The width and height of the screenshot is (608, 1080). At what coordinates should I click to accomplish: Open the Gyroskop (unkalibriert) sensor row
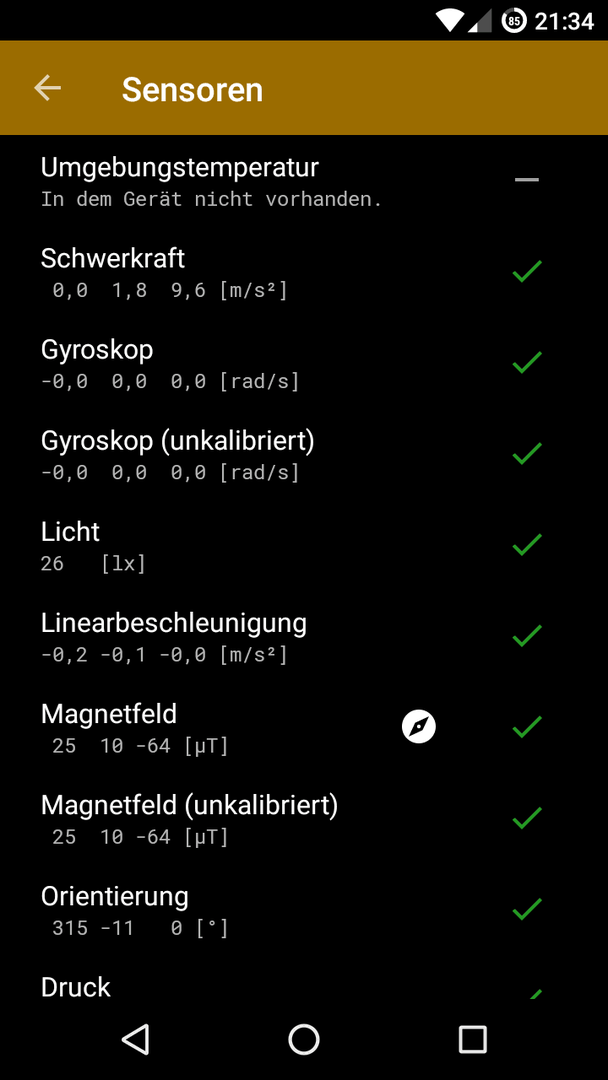304,453
